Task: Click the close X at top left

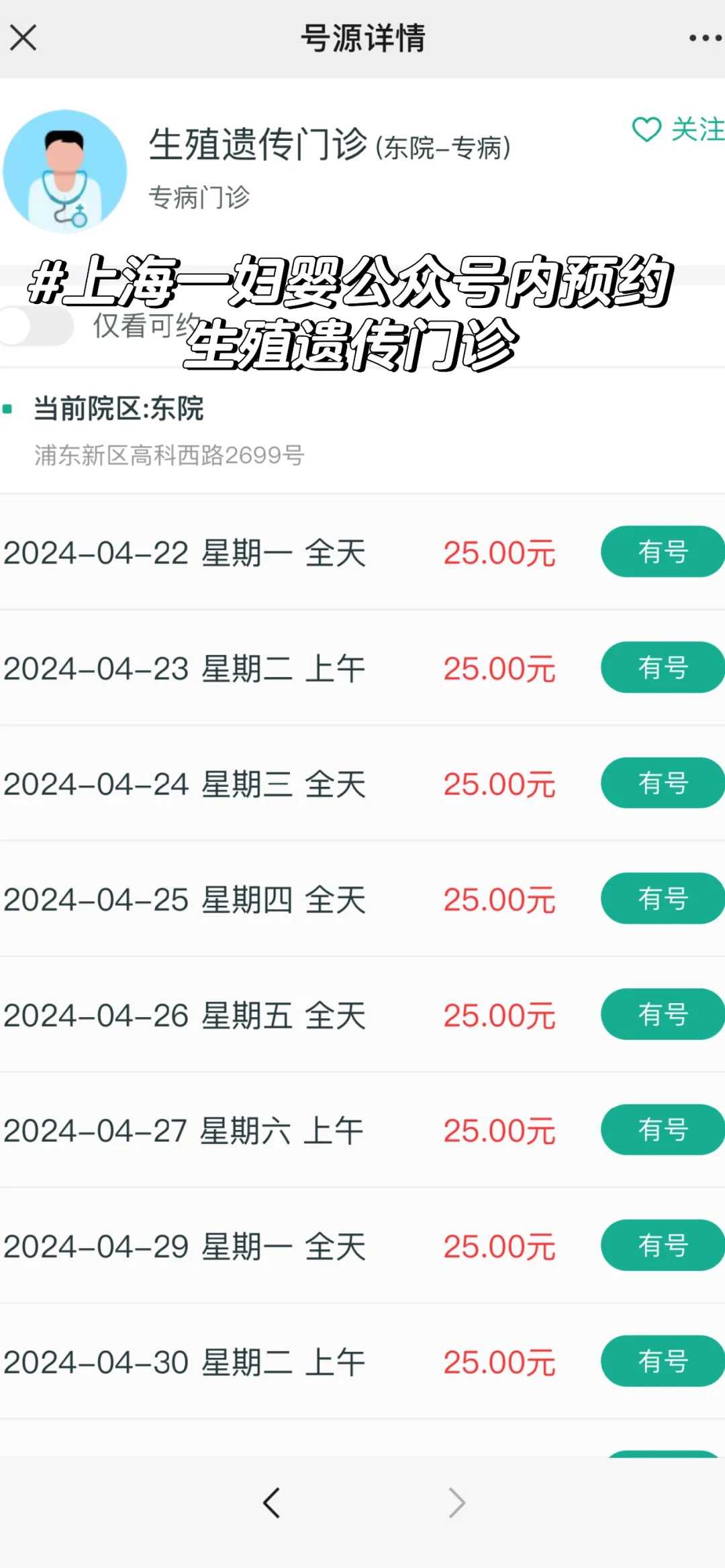Action: coord(23,38)
